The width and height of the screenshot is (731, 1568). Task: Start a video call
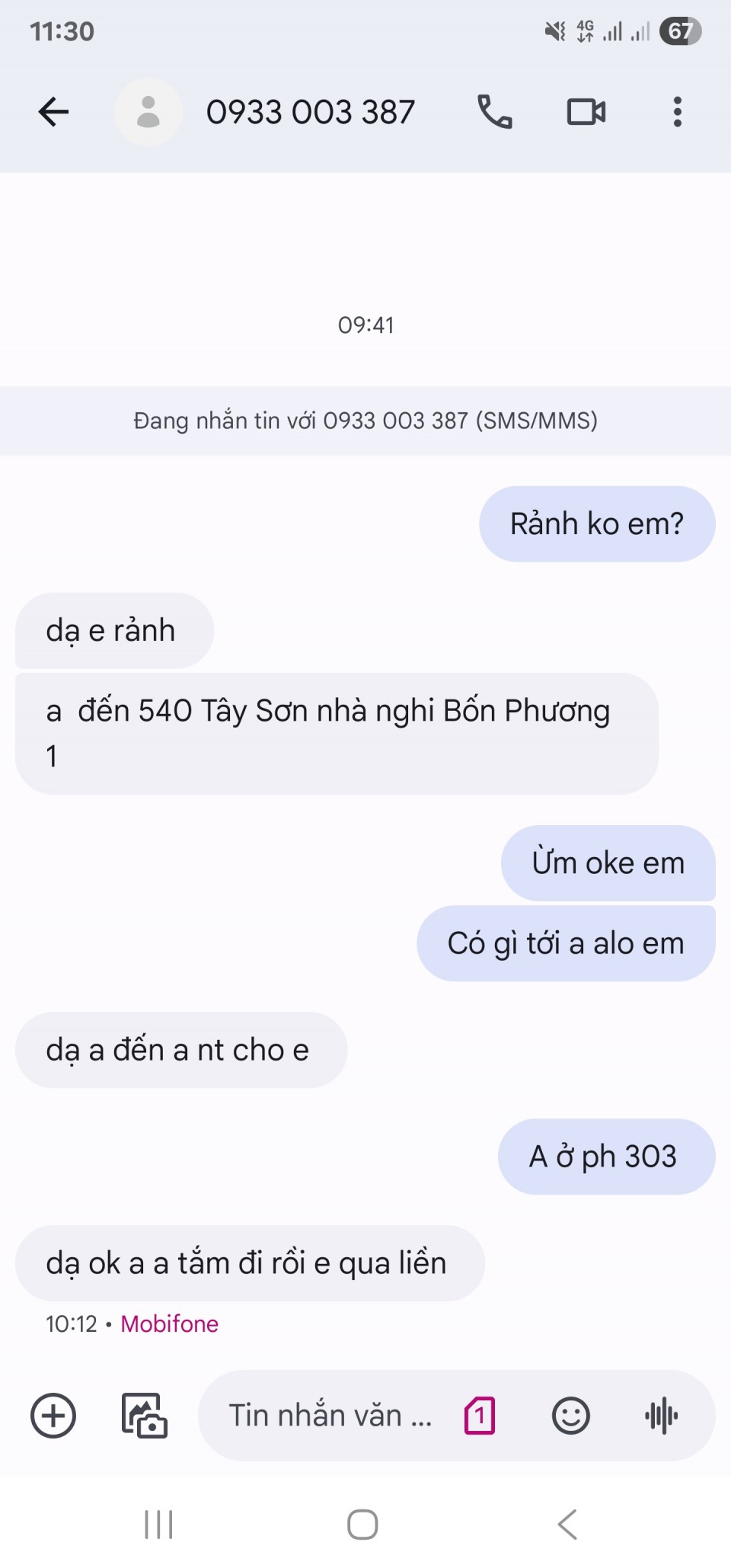pos(586,112)
